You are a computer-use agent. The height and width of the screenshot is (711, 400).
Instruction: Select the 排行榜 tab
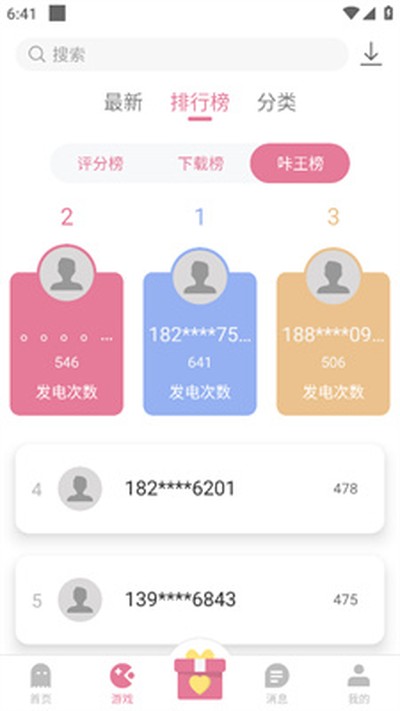[x=200, y=103]
